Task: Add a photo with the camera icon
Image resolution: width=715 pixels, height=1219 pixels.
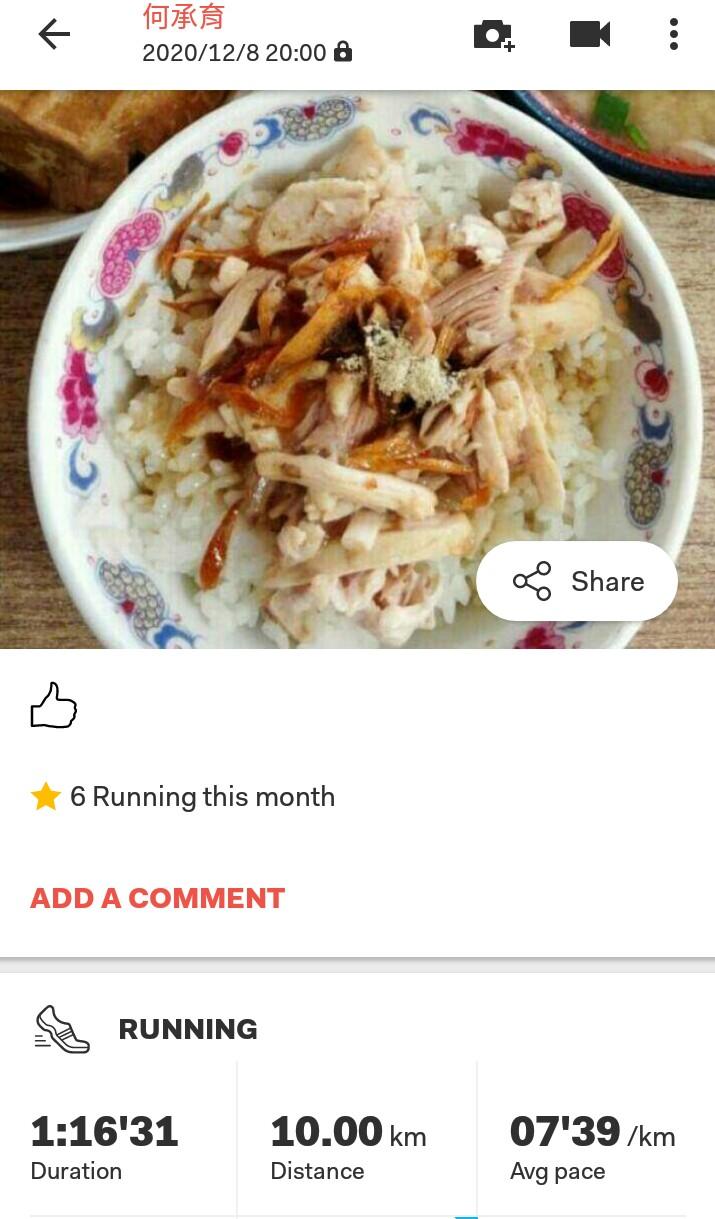Action: coord(493,35)
